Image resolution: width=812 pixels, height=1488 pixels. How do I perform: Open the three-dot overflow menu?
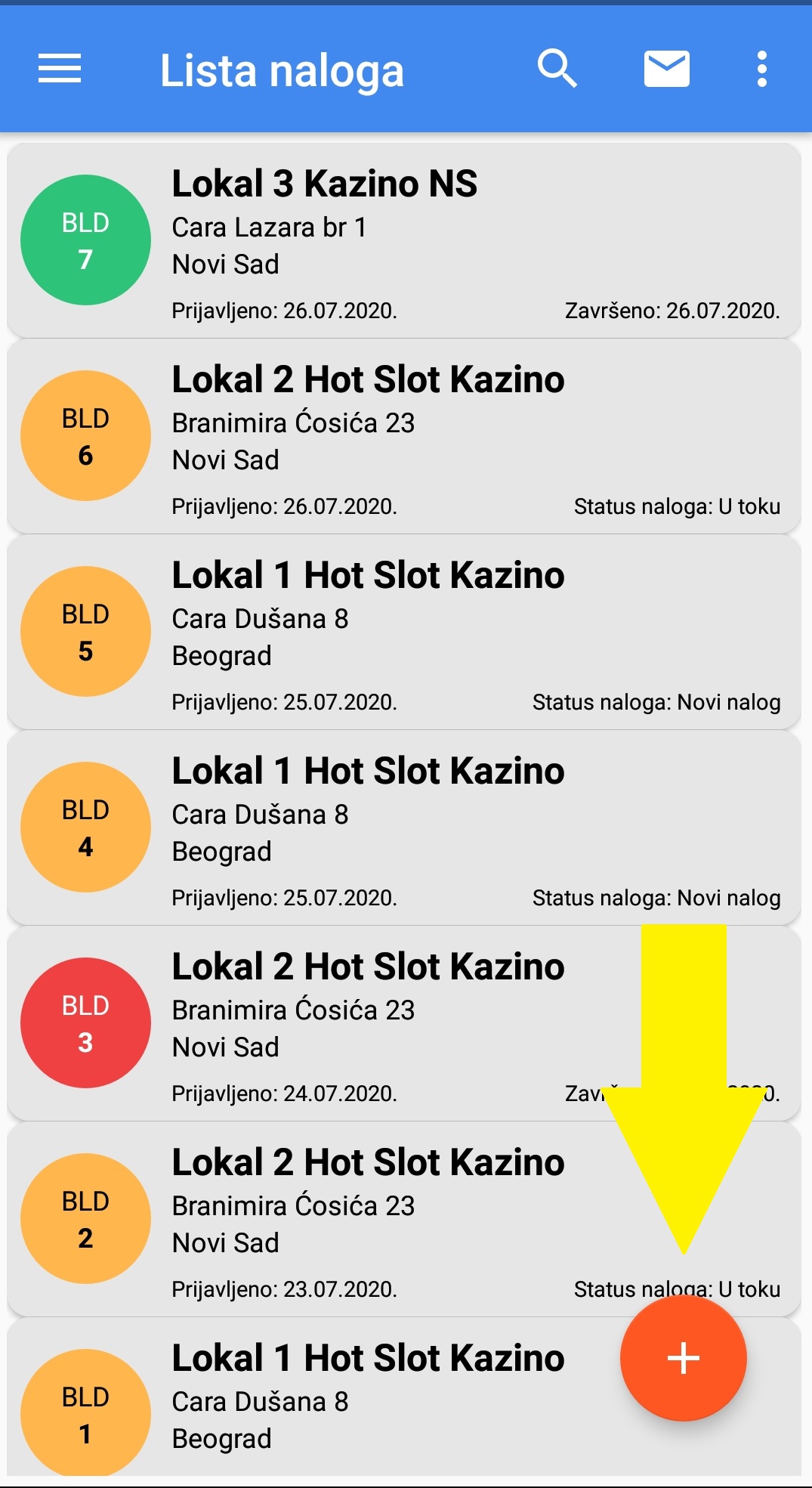tap(761, 70)
